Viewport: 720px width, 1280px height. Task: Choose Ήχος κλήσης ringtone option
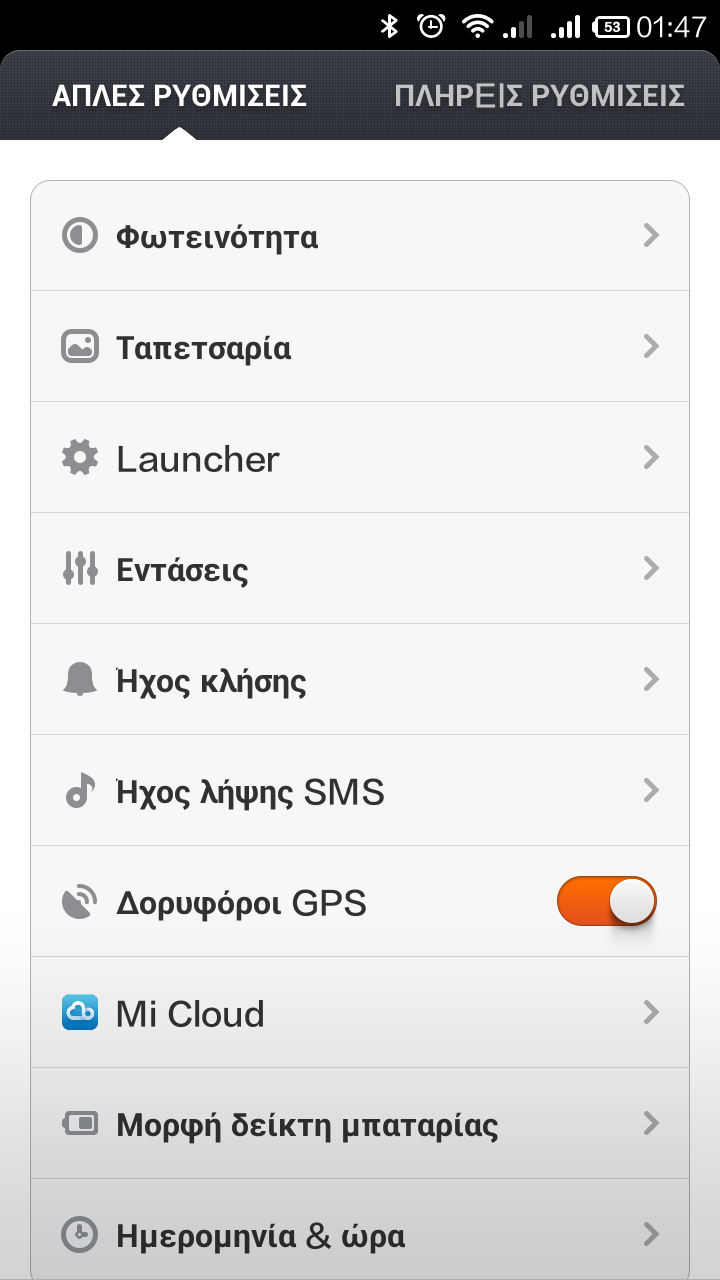360,681
